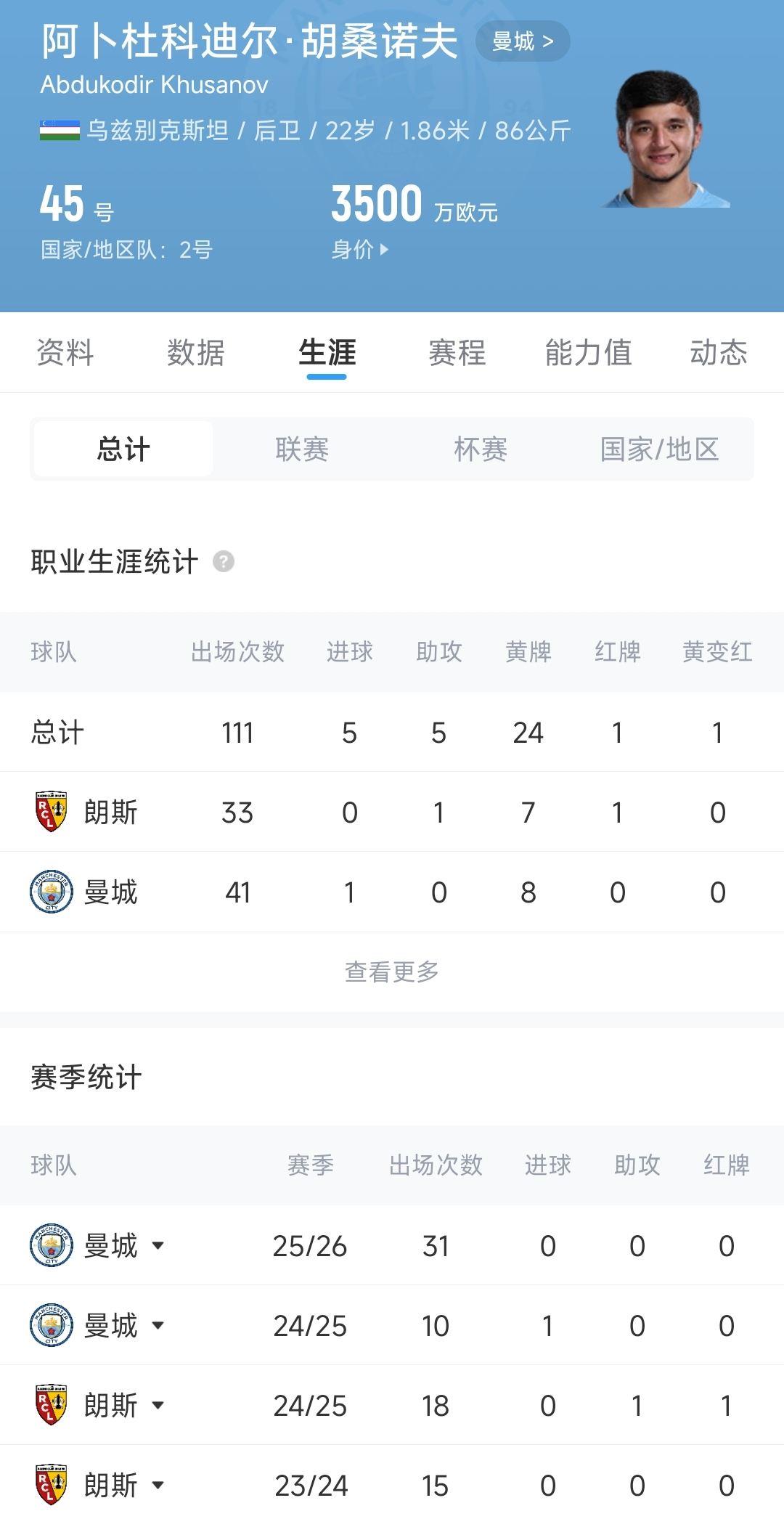Open the 曼城 team chip beside the player name

522,41
